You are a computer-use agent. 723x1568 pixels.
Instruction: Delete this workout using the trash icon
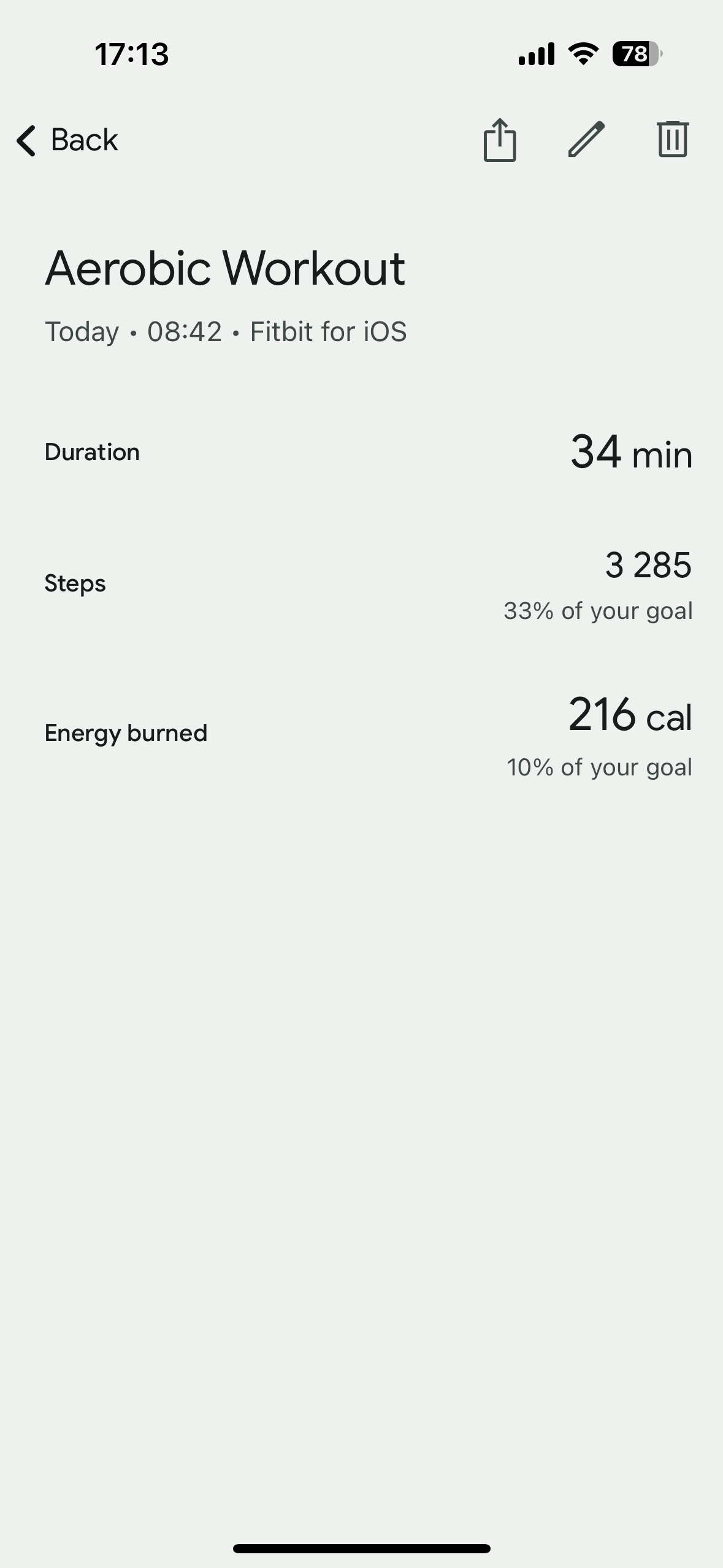click(673, 139)
